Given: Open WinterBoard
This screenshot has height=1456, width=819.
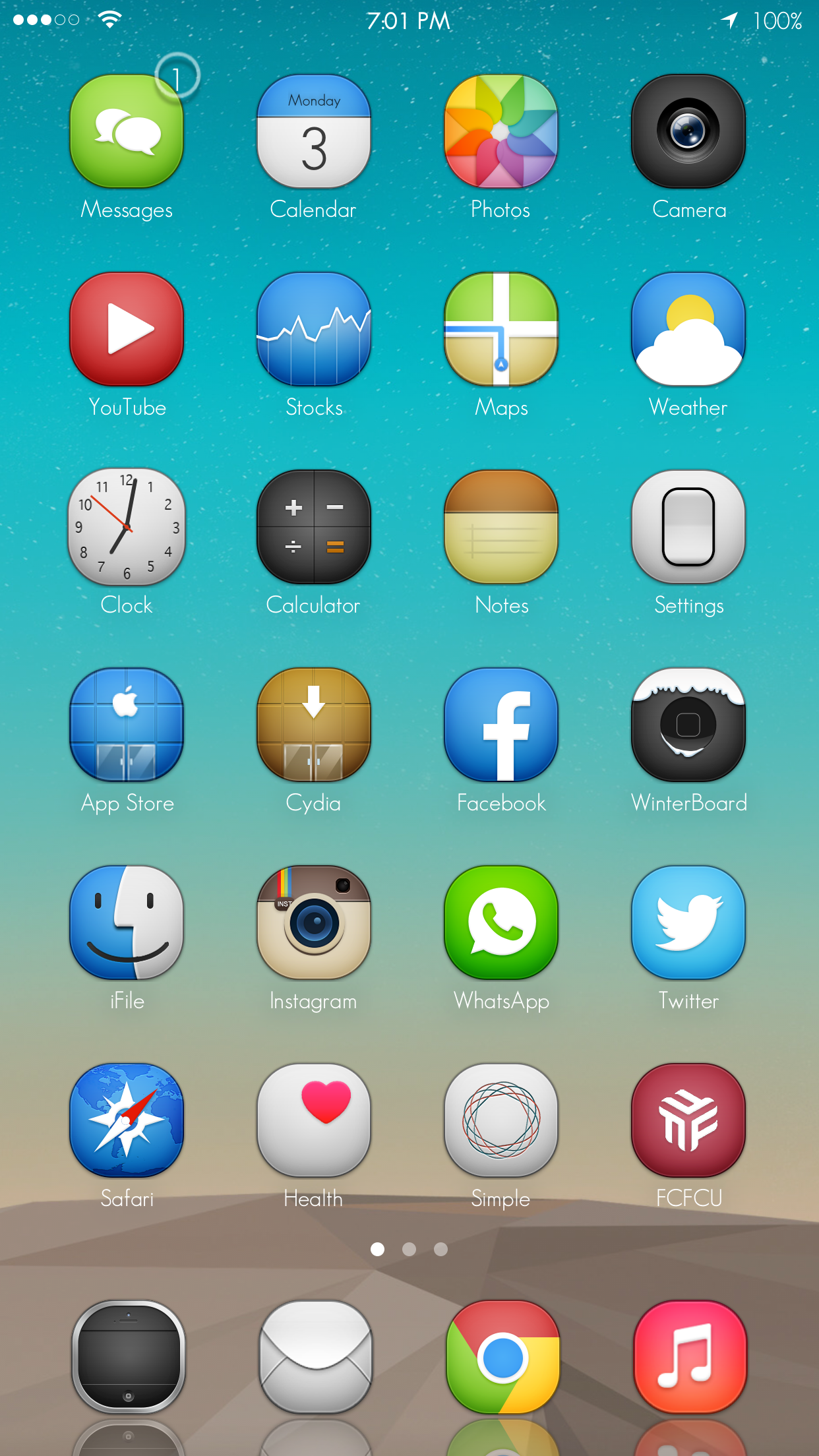Looking at the screenshot, I should (x=688, y=725).
